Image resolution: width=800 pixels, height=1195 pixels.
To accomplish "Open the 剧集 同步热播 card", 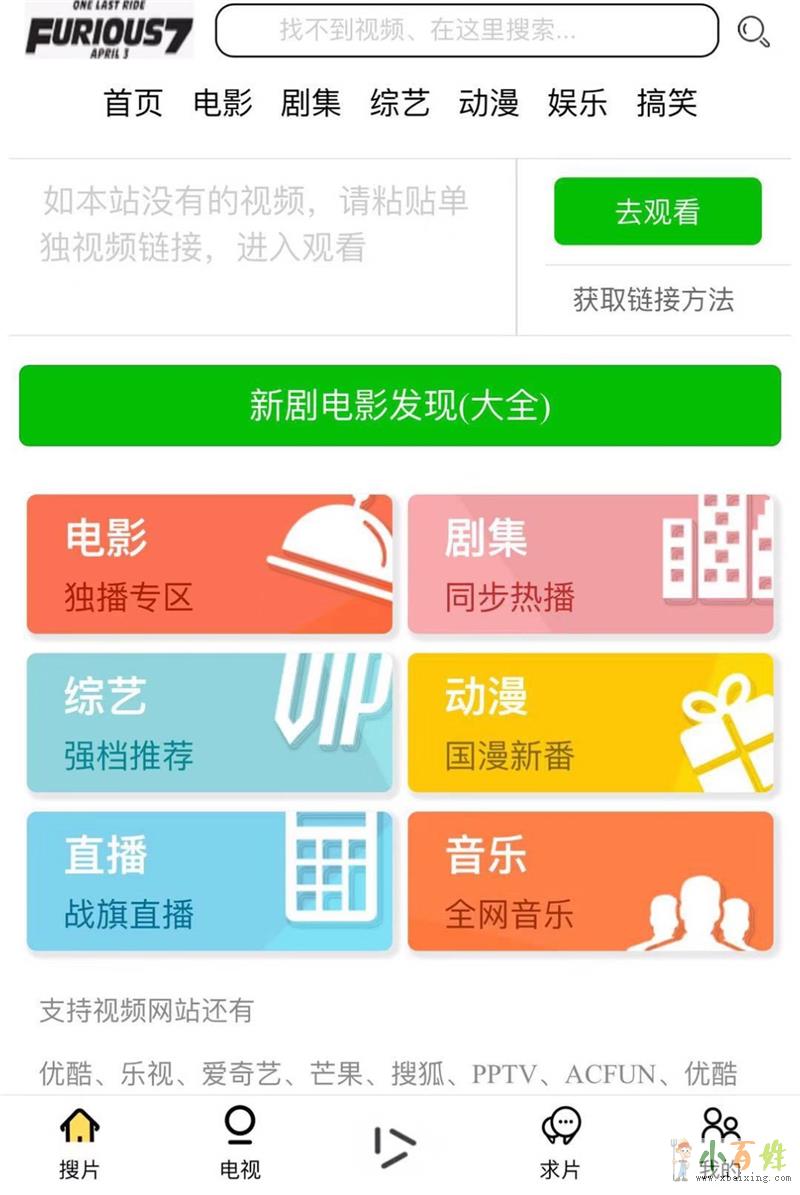I will click(590, 564).
